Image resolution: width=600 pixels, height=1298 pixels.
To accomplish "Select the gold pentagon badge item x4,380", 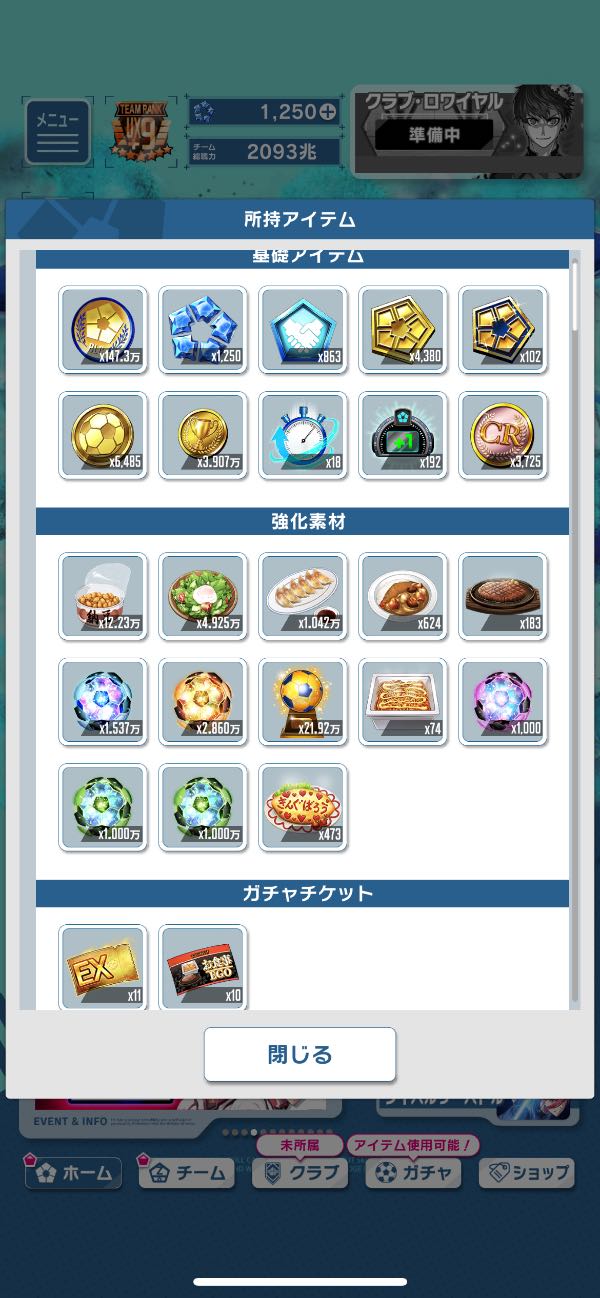I will 403,330.
